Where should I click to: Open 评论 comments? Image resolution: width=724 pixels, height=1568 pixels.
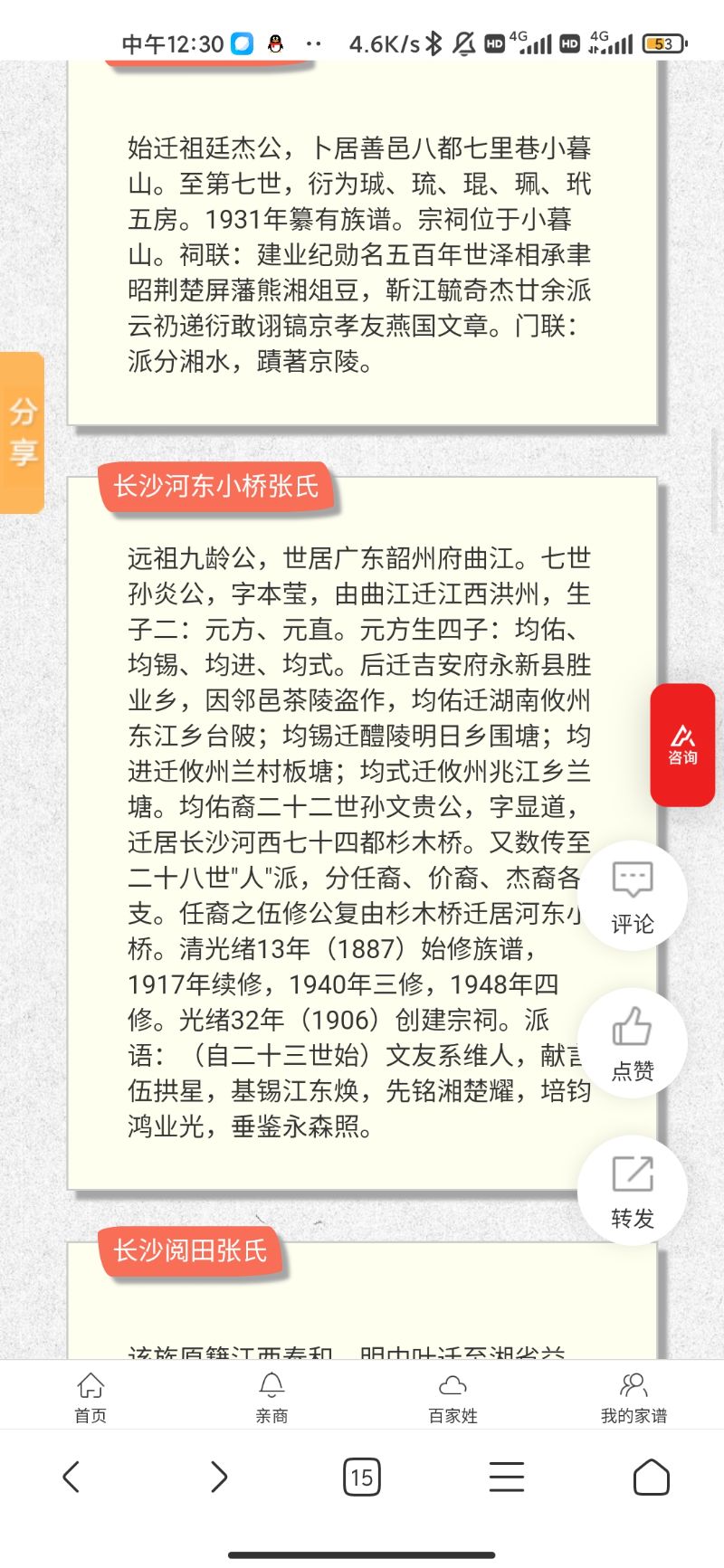pyautogui.click(x=633, y=896)
